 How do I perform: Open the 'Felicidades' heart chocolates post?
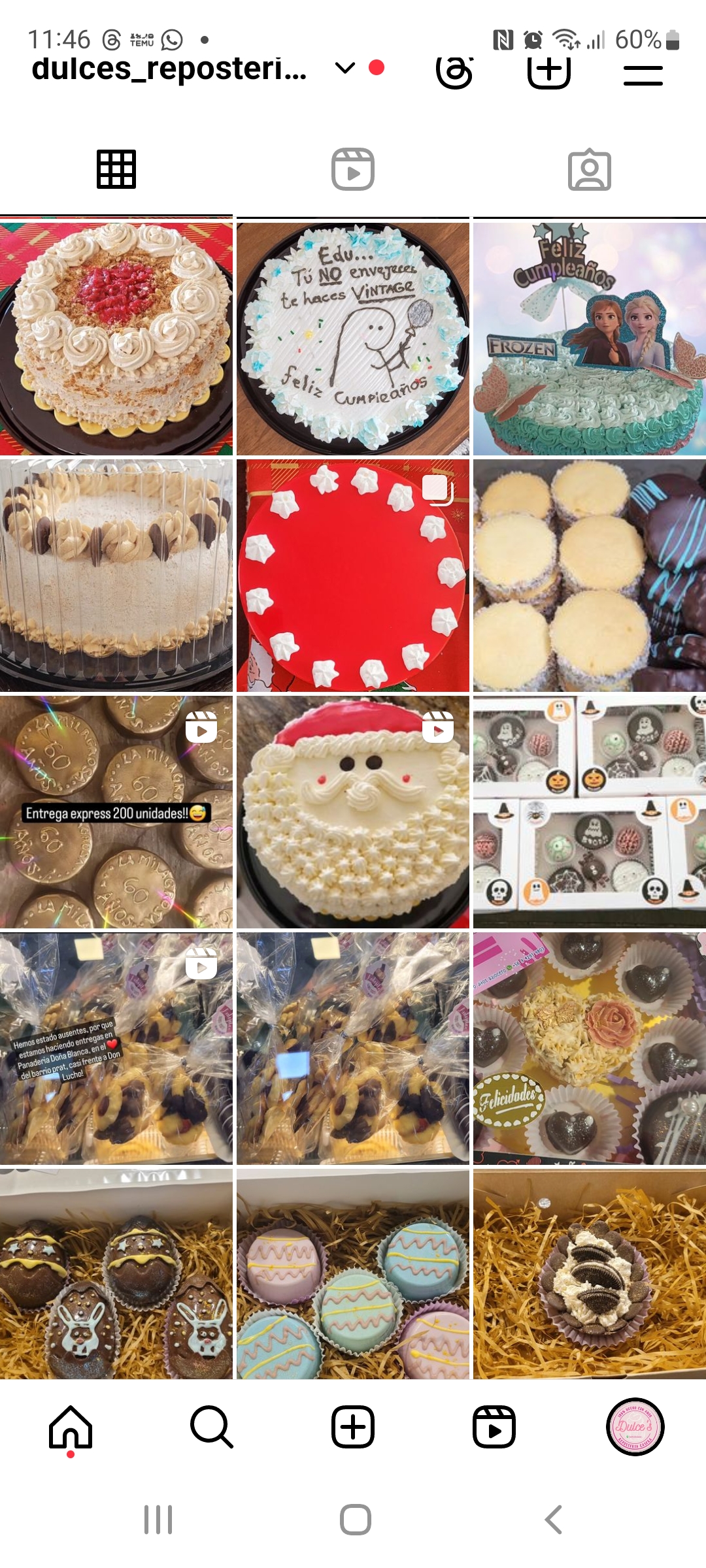pos(589,1048)
